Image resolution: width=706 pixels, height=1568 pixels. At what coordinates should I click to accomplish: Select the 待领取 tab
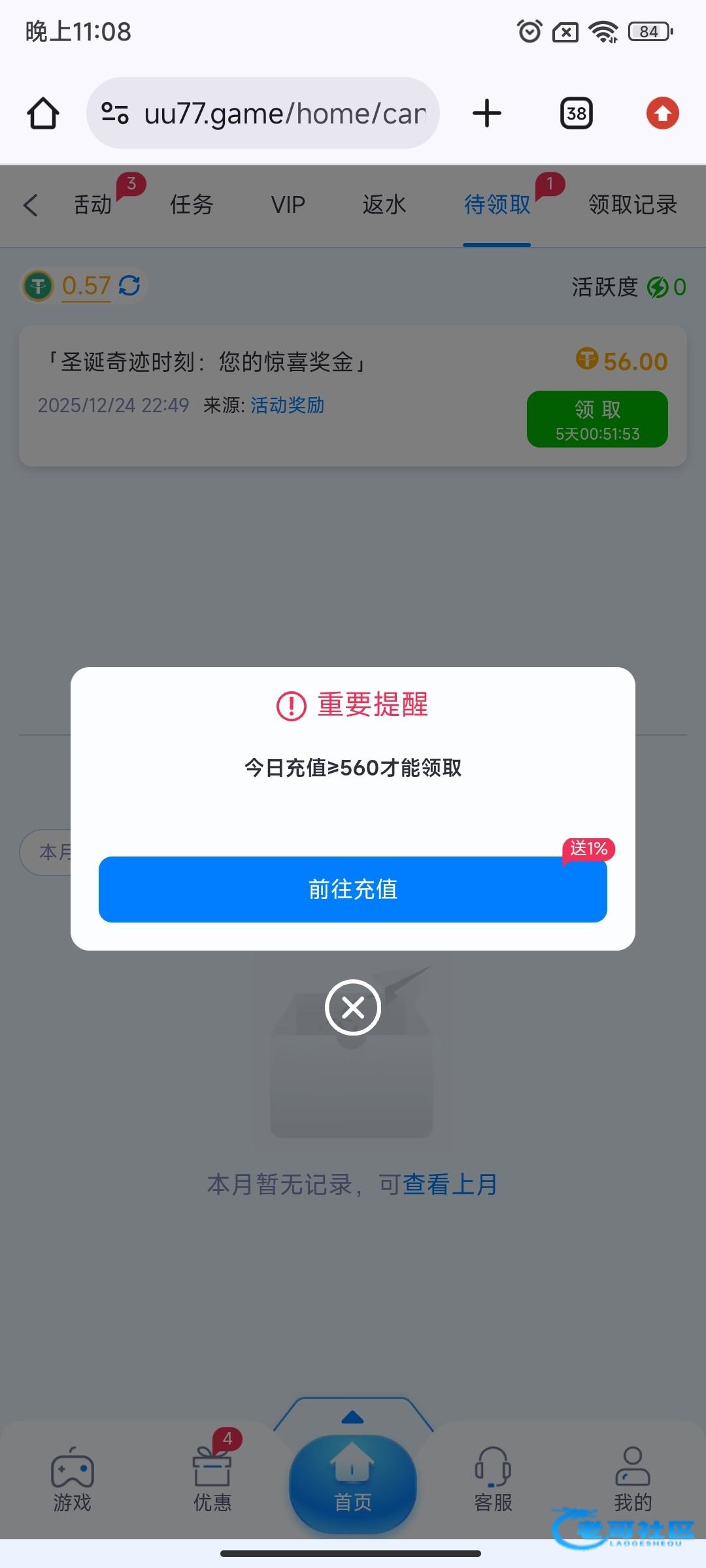pos(497,205)
